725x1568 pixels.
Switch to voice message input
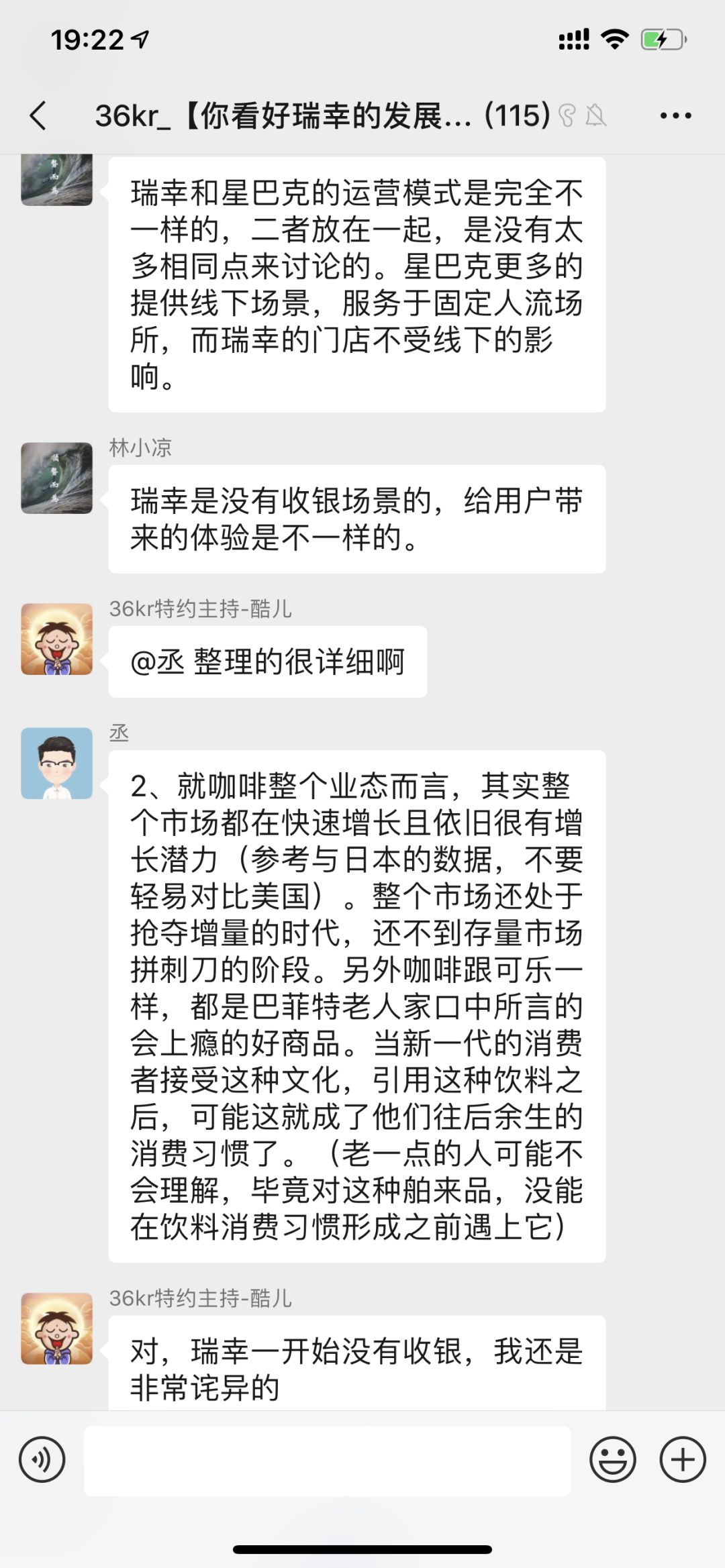(42, 1459)
